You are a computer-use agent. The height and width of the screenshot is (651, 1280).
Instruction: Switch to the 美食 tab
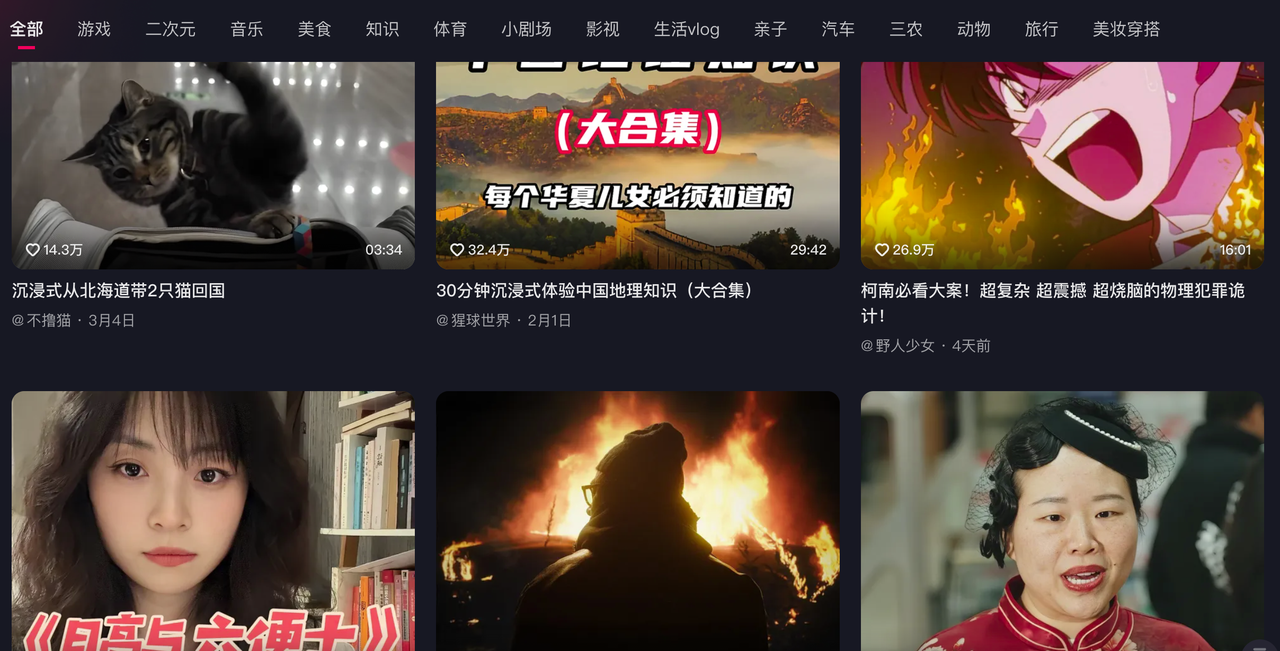tap(314, 29)
